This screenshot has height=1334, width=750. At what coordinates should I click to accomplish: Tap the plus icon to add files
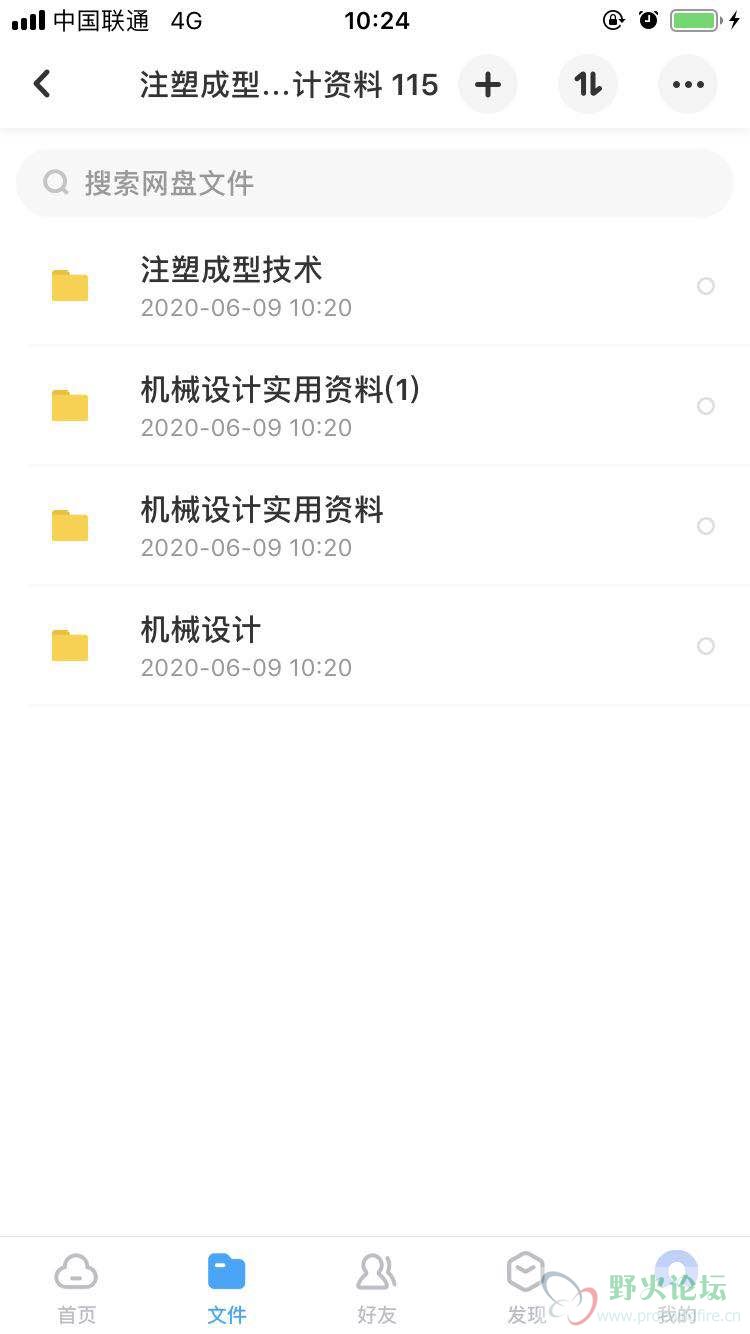[488, 85]
